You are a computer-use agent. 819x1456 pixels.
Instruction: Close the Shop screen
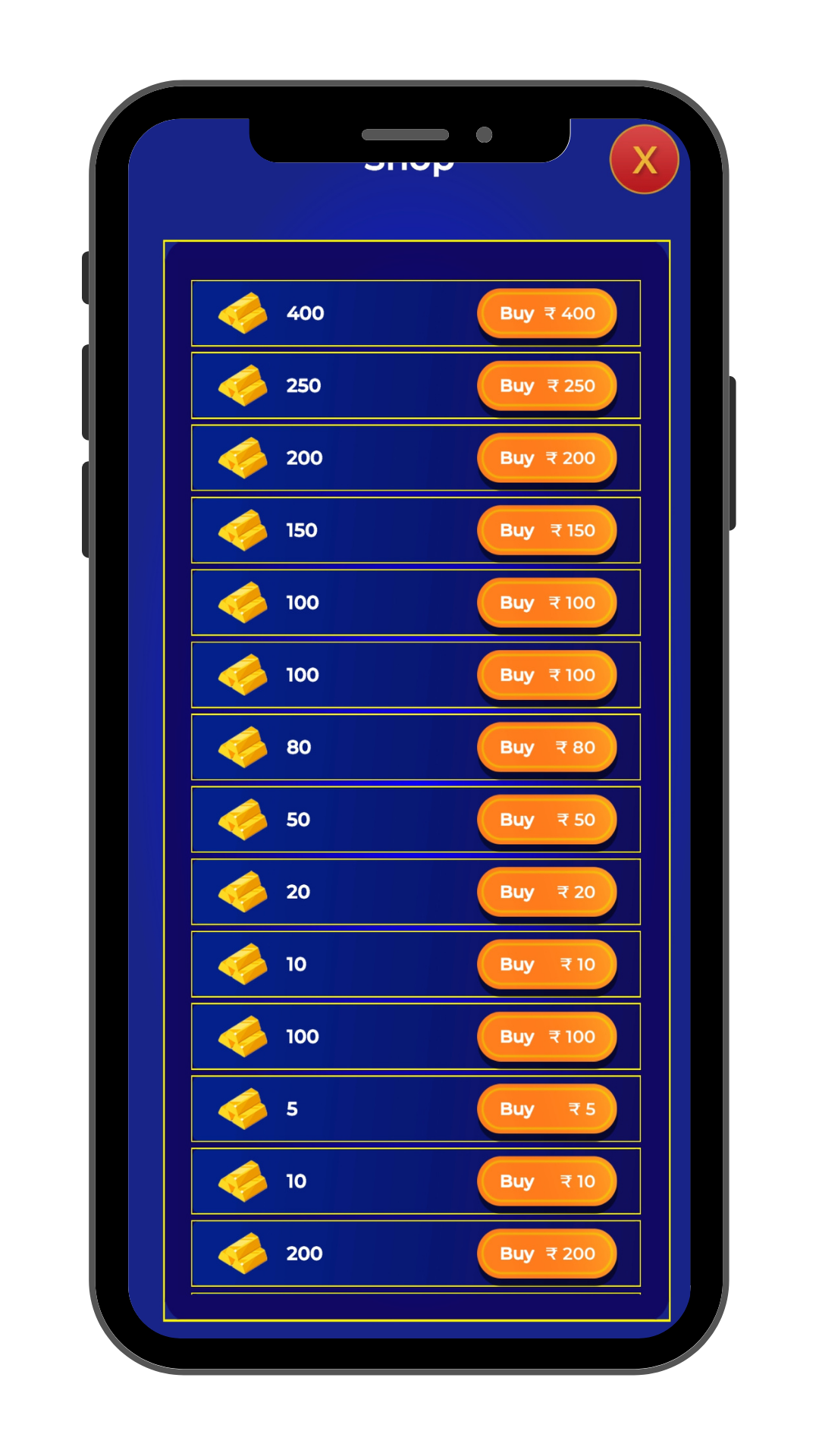point(644,160)
